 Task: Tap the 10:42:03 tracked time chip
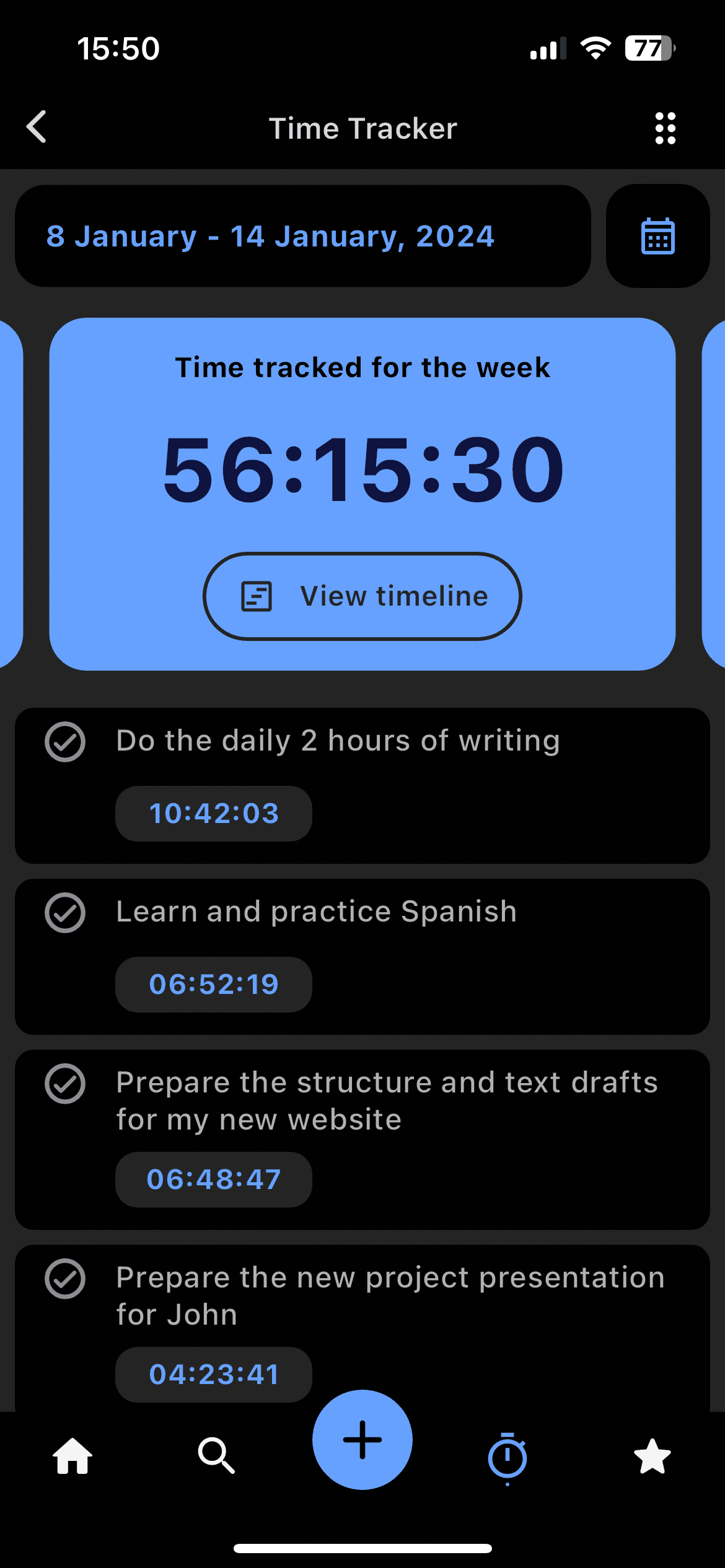214,814
